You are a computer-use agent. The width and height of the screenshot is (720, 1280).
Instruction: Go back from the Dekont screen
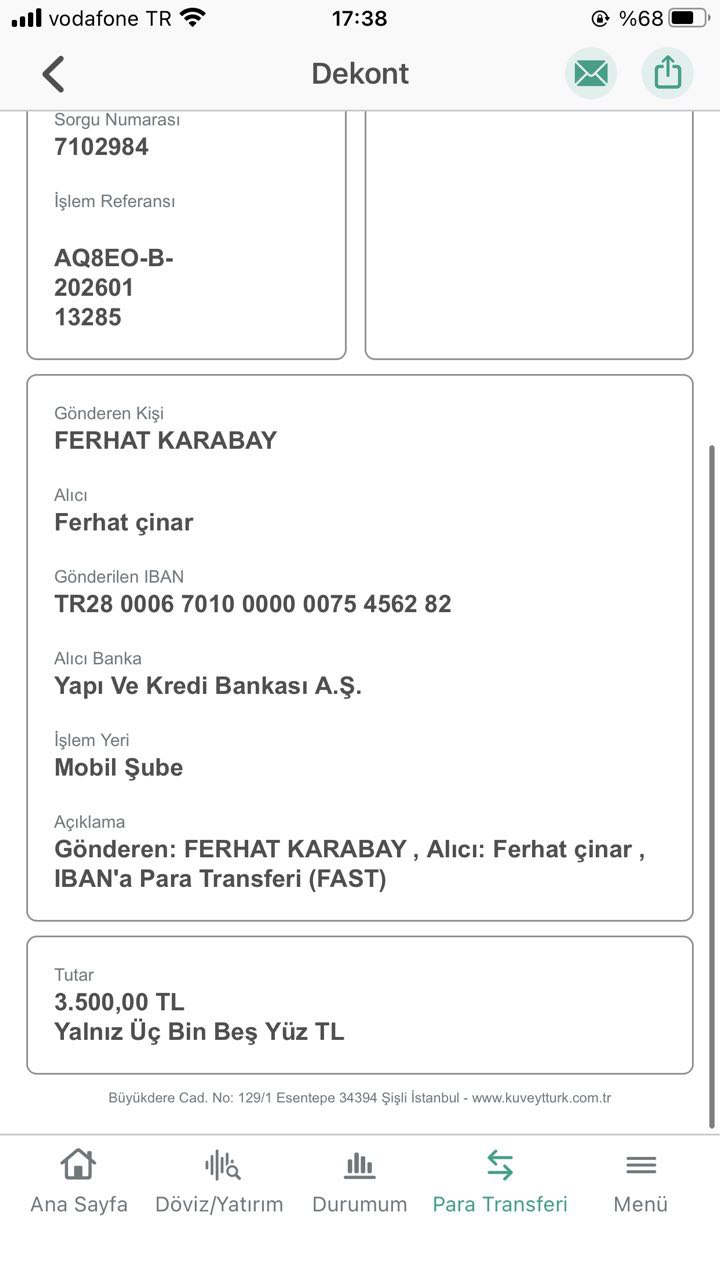[x=53, y=74]
